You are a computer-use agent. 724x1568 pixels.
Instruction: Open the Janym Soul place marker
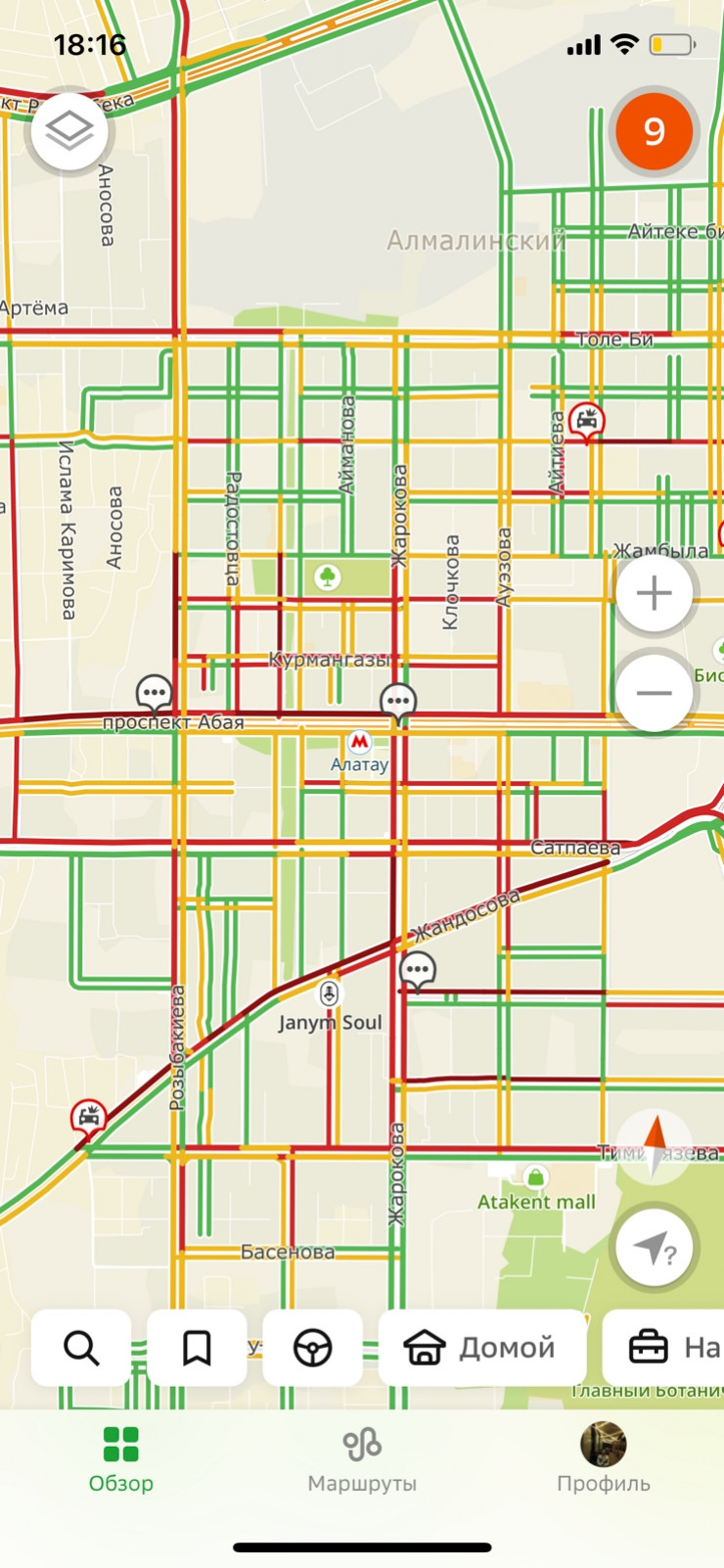pos(330,993)
